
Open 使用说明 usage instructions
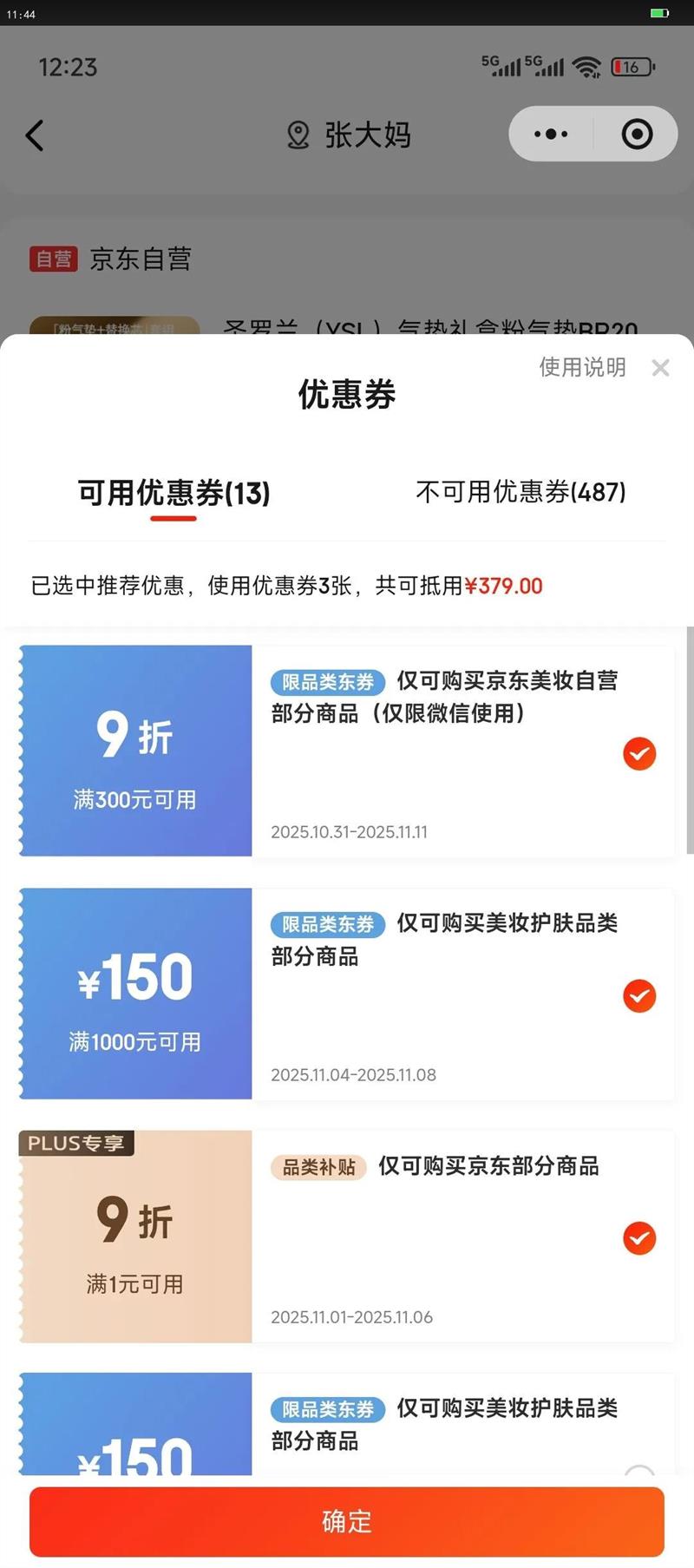(x=582, y=367)
